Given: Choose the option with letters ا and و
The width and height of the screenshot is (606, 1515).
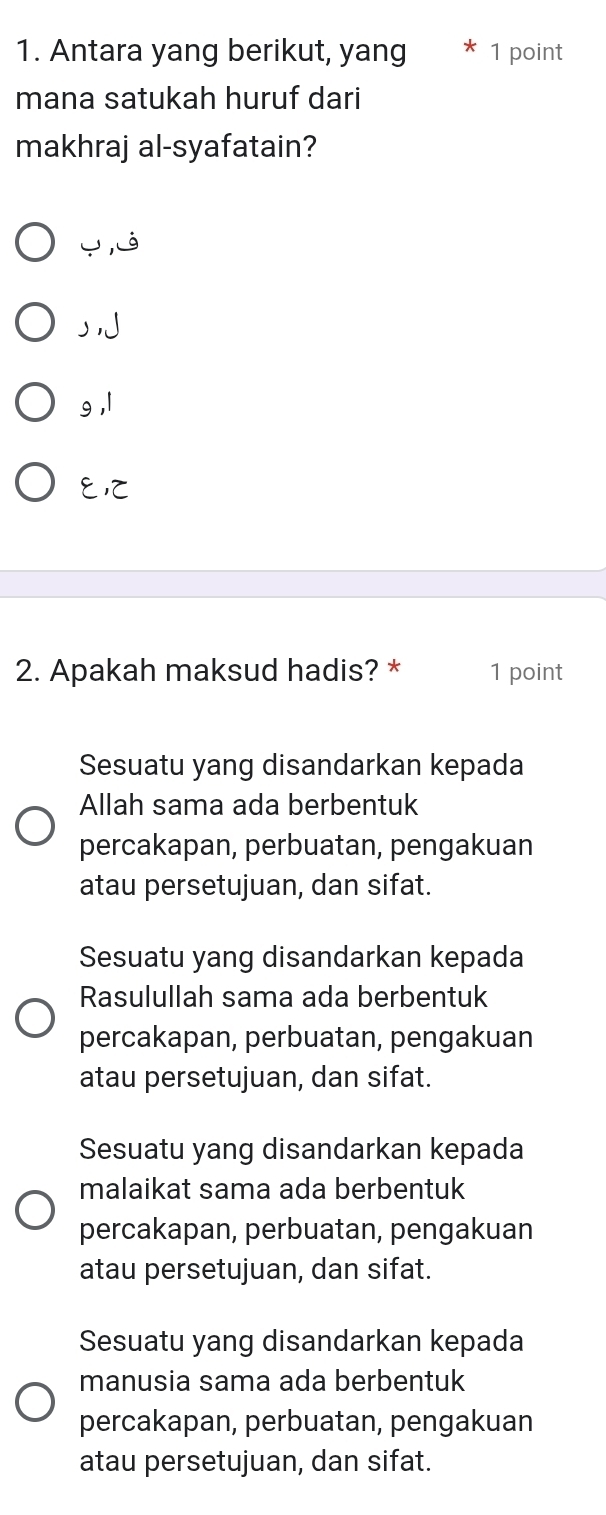Looking at the screenshot, I should (x=35, y=406).
